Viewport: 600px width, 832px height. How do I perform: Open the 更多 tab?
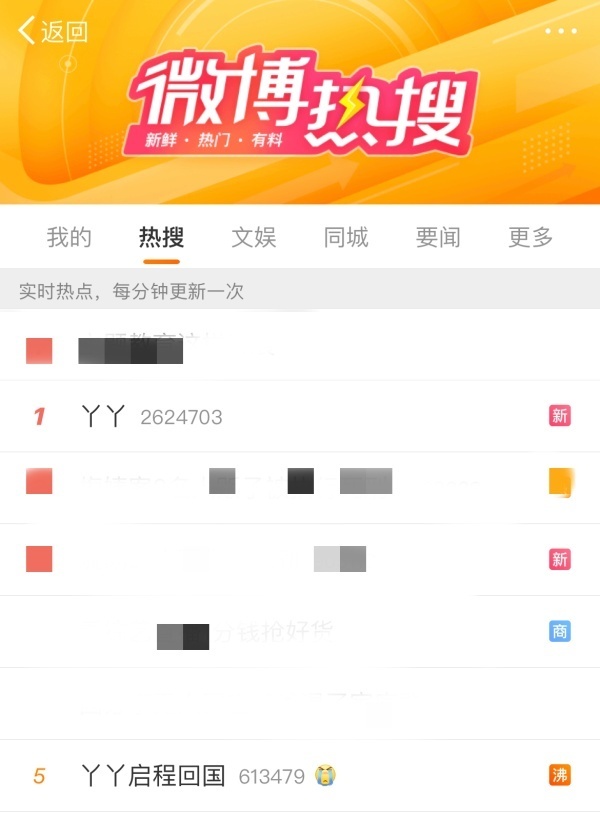530,237
